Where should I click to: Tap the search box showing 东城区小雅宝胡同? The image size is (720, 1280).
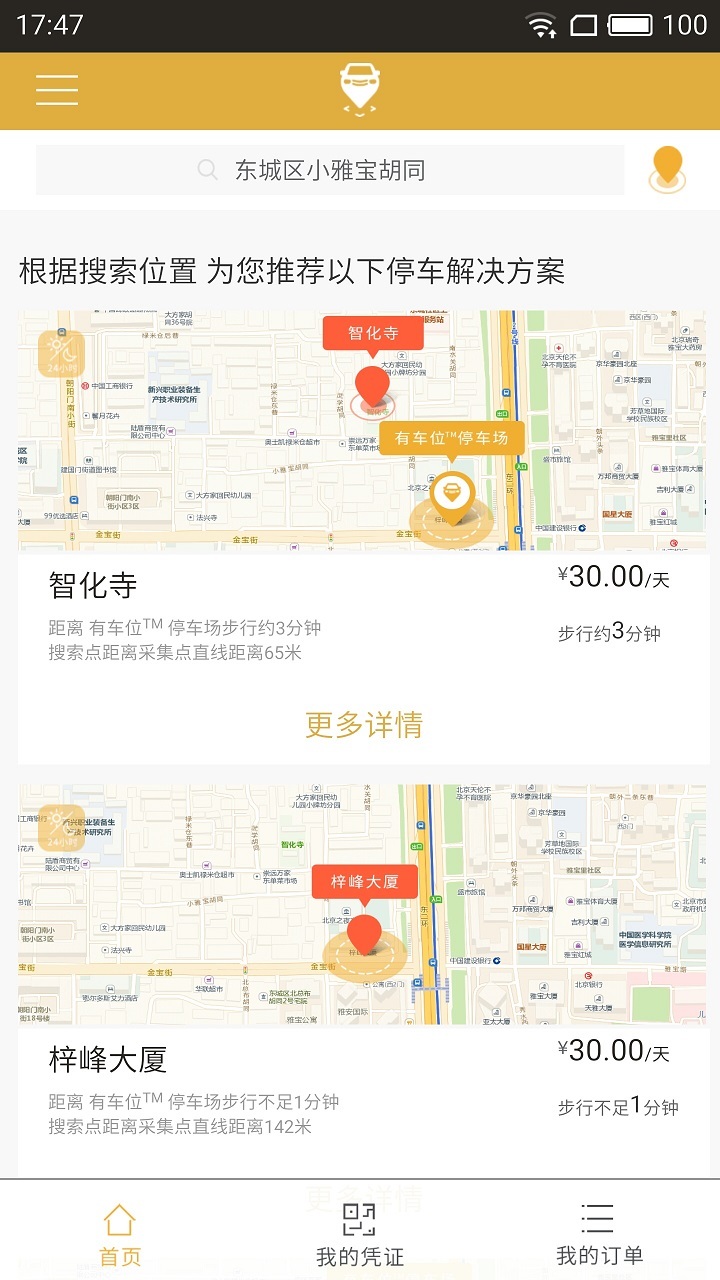pyautogui.click(x=330, y=170)
